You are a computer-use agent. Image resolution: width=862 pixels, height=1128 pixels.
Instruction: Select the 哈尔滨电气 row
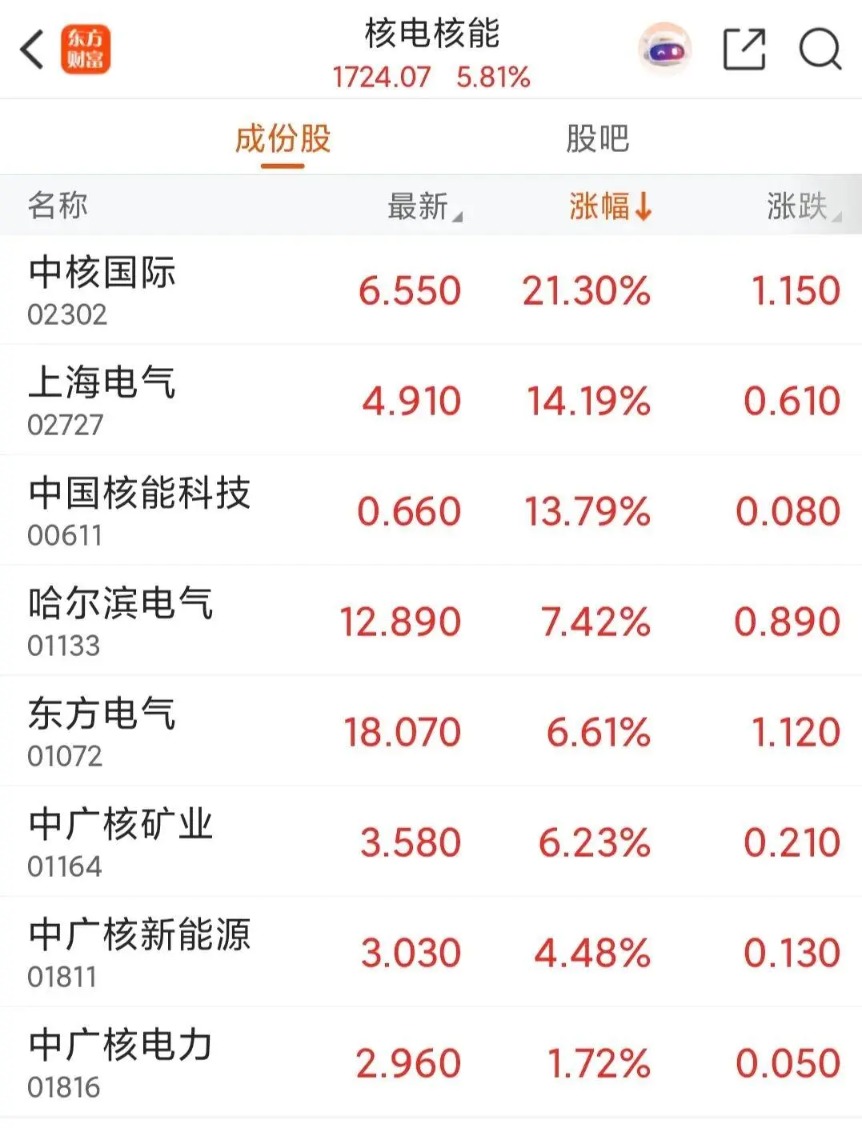(x=430, y=620)
